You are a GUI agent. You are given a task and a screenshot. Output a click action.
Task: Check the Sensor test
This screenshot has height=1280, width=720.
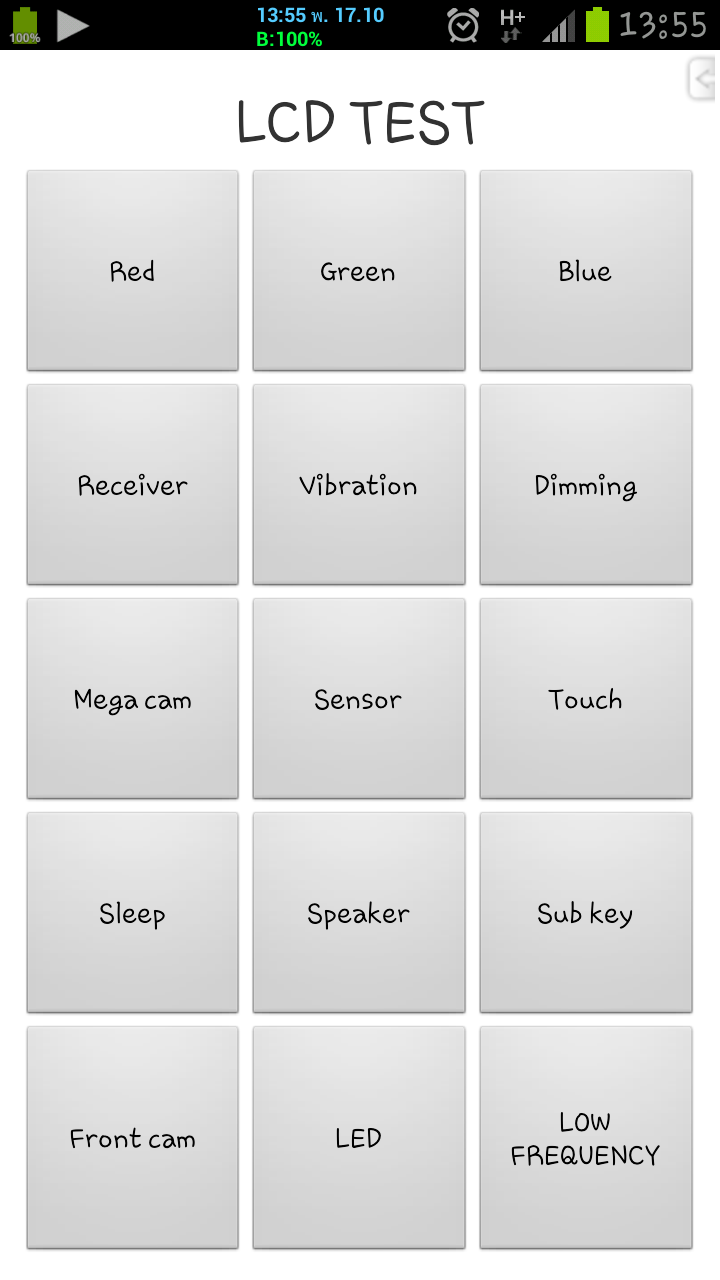pyautogui.click(x=358, y=698)
